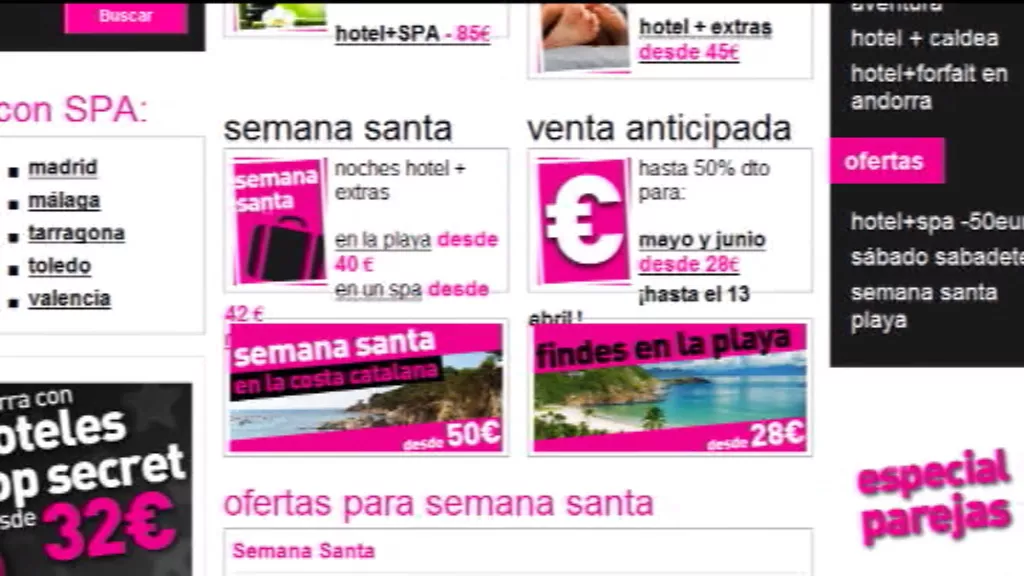Open semana santa en la costa catalana banner
The height and width of the screenshot is (576, 1024).
[366, 388]
